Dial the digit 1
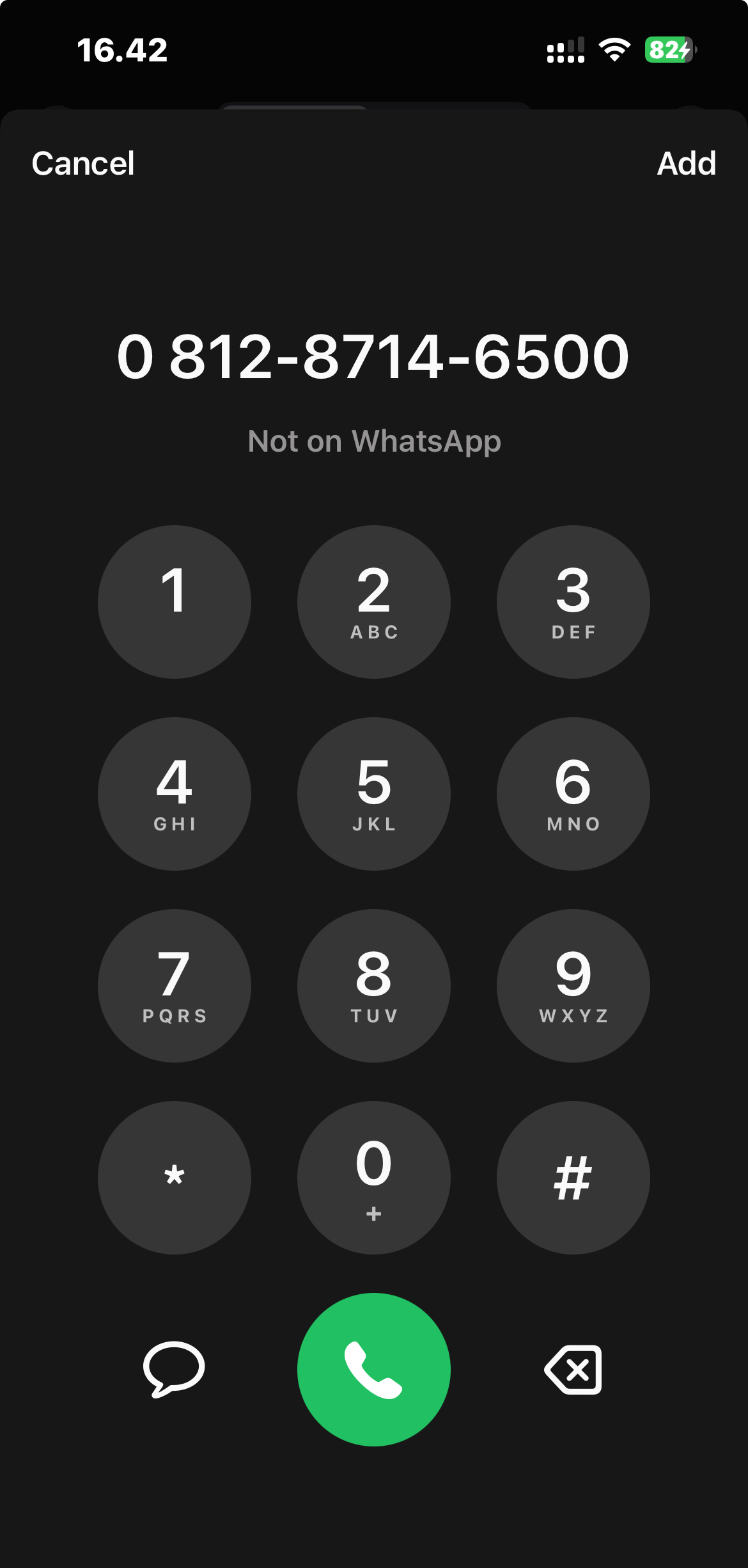The image size is (748, 1568). (175, 602)
